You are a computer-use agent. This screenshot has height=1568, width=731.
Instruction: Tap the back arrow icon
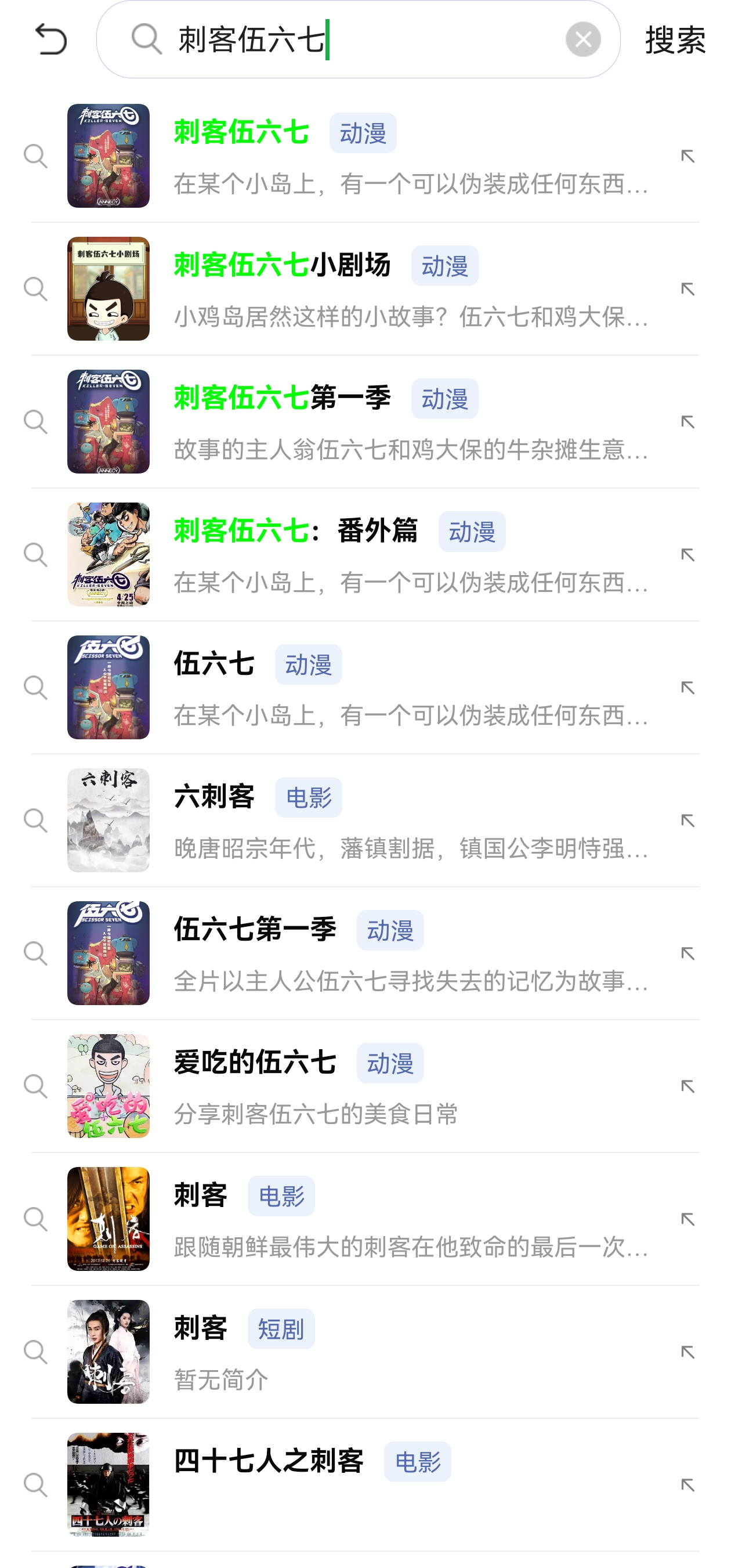pos(51,41)
